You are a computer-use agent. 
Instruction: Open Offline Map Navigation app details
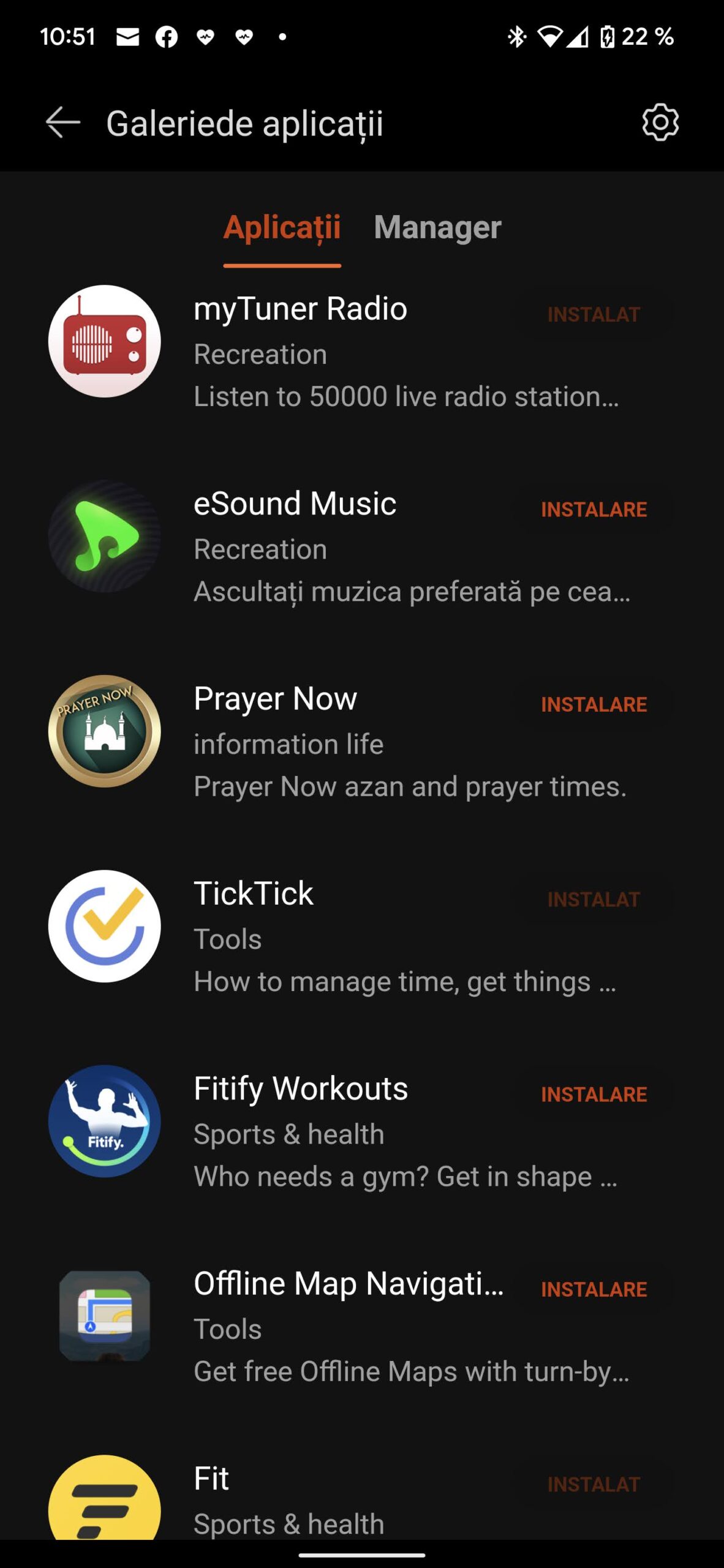tap(348, 1284)
